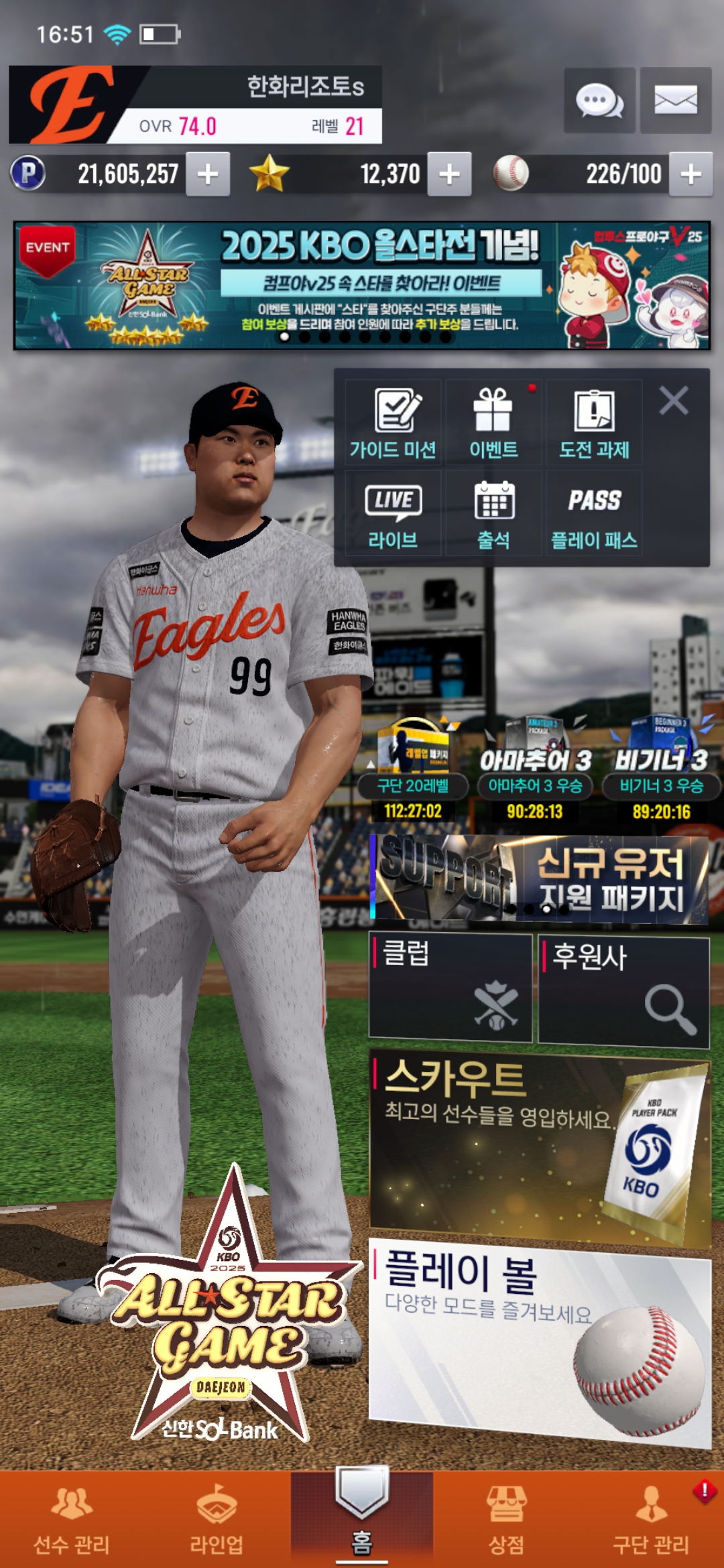Open the 신규 유저 지원 패키지 banner
This screenshot has width=724, height=1568.
click(x=540, y=879)
